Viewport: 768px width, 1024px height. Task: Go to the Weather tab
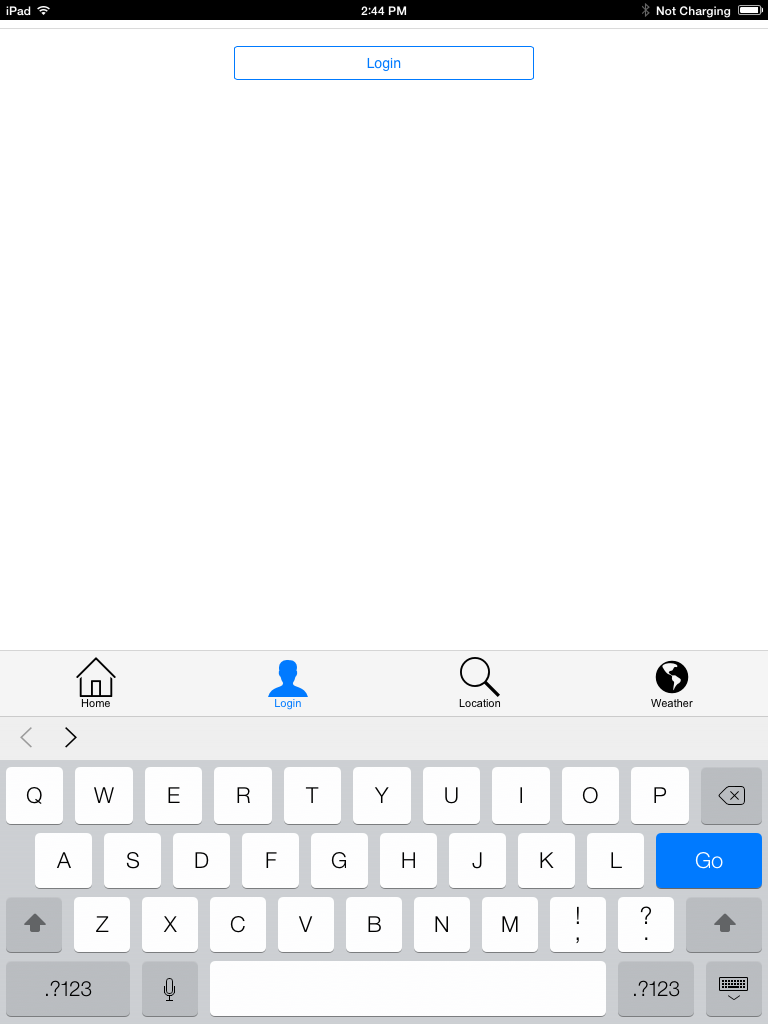click(672, 683)
